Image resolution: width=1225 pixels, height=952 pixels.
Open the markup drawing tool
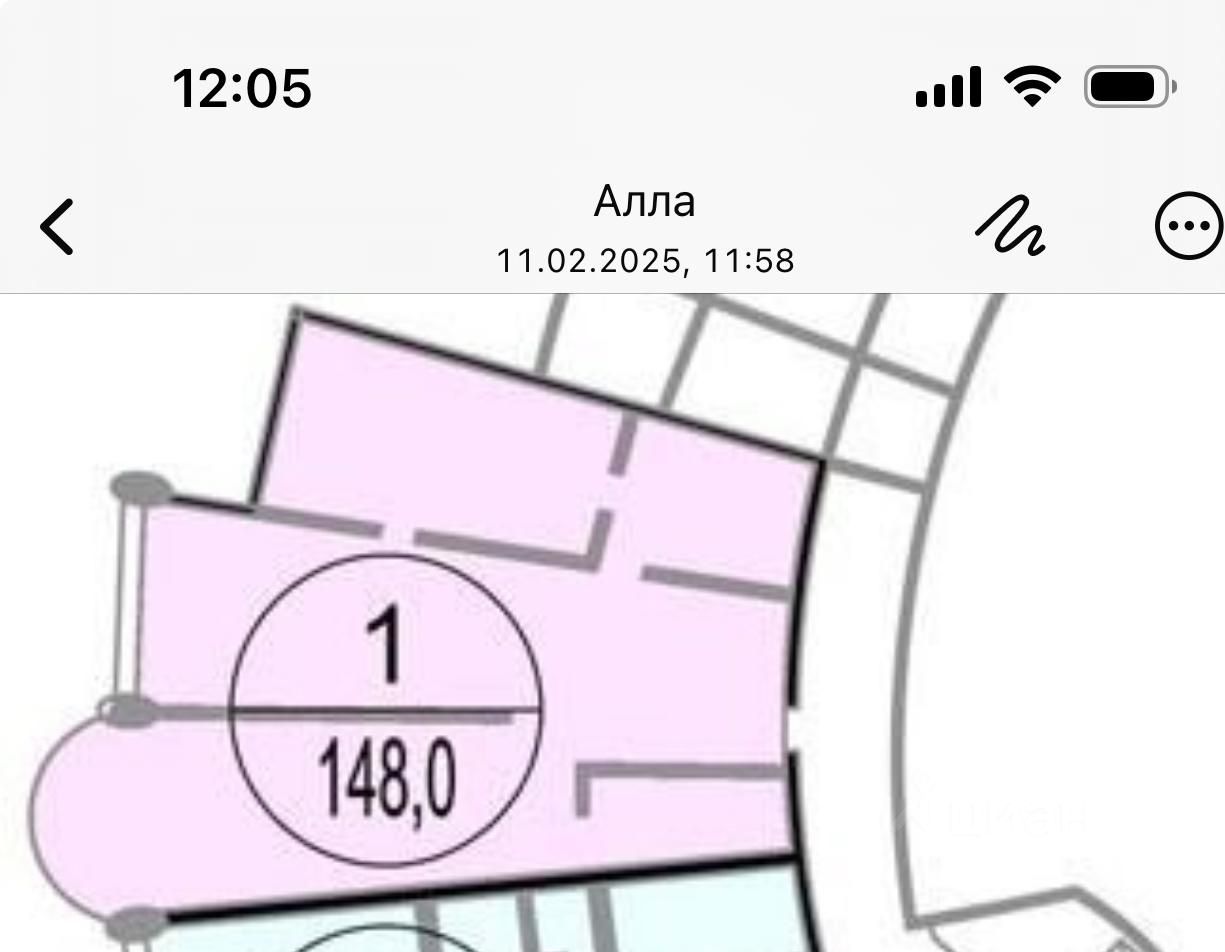pos(1010,226)
